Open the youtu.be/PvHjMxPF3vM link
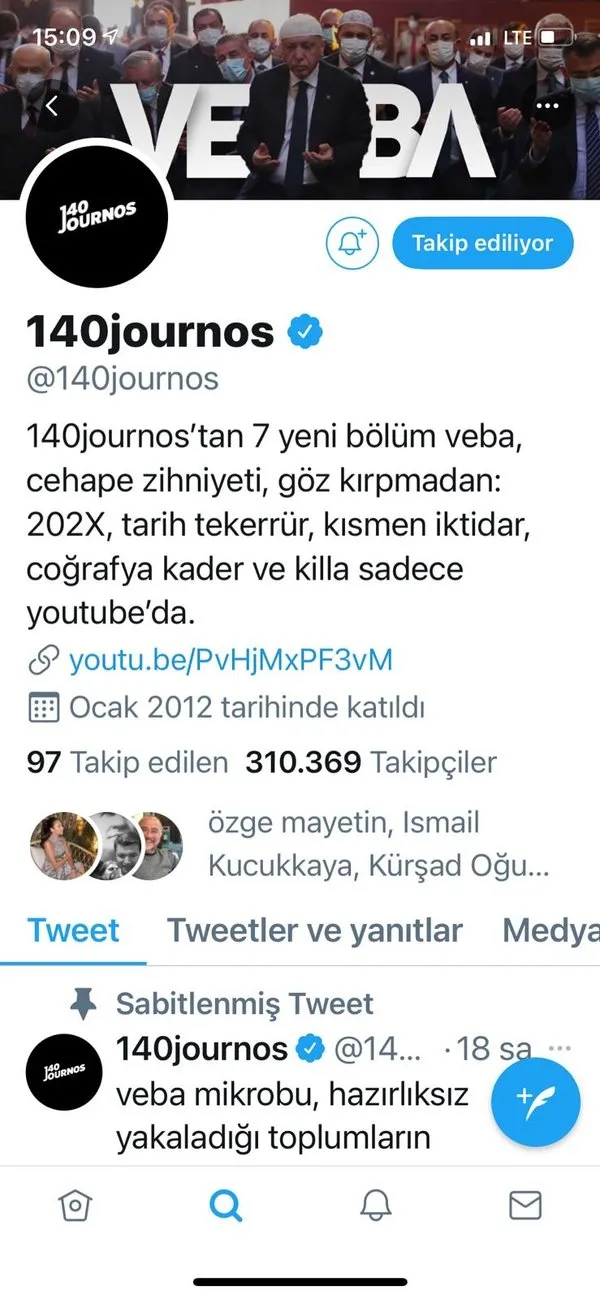The width and height of the screenshot is (600, 1299). [x=230, y=660]
